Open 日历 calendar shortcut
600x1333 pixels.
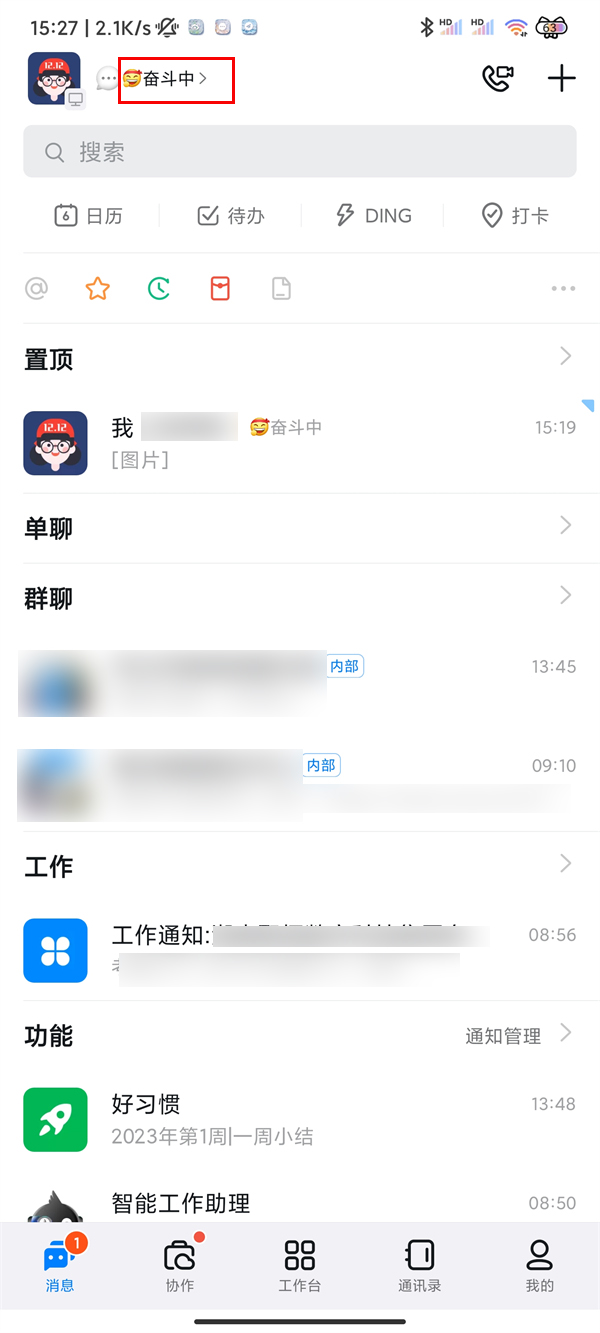[x=89, y=215]
